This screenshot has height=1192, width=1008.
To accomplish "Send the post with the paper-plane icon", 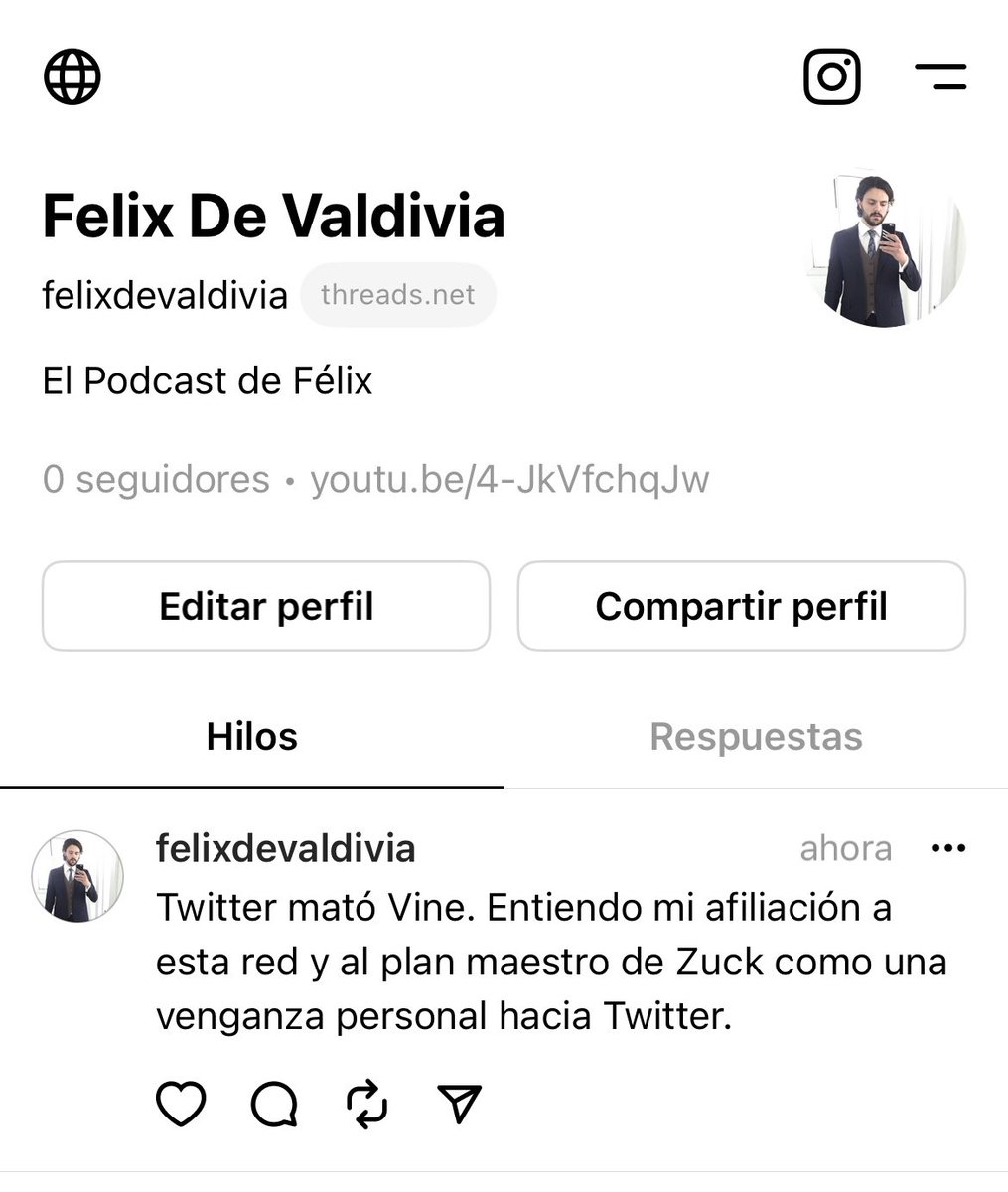I will (x=459, y=1103).
